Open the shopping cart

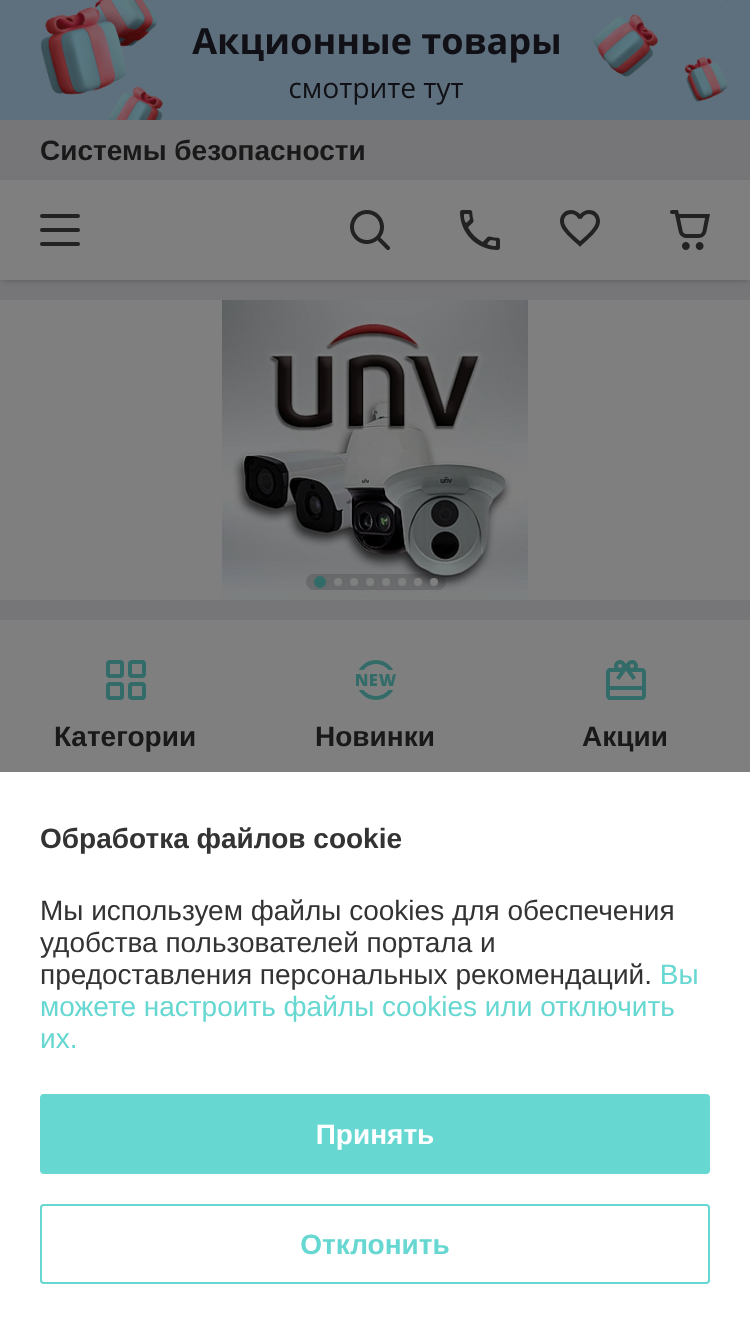[689, 230]
